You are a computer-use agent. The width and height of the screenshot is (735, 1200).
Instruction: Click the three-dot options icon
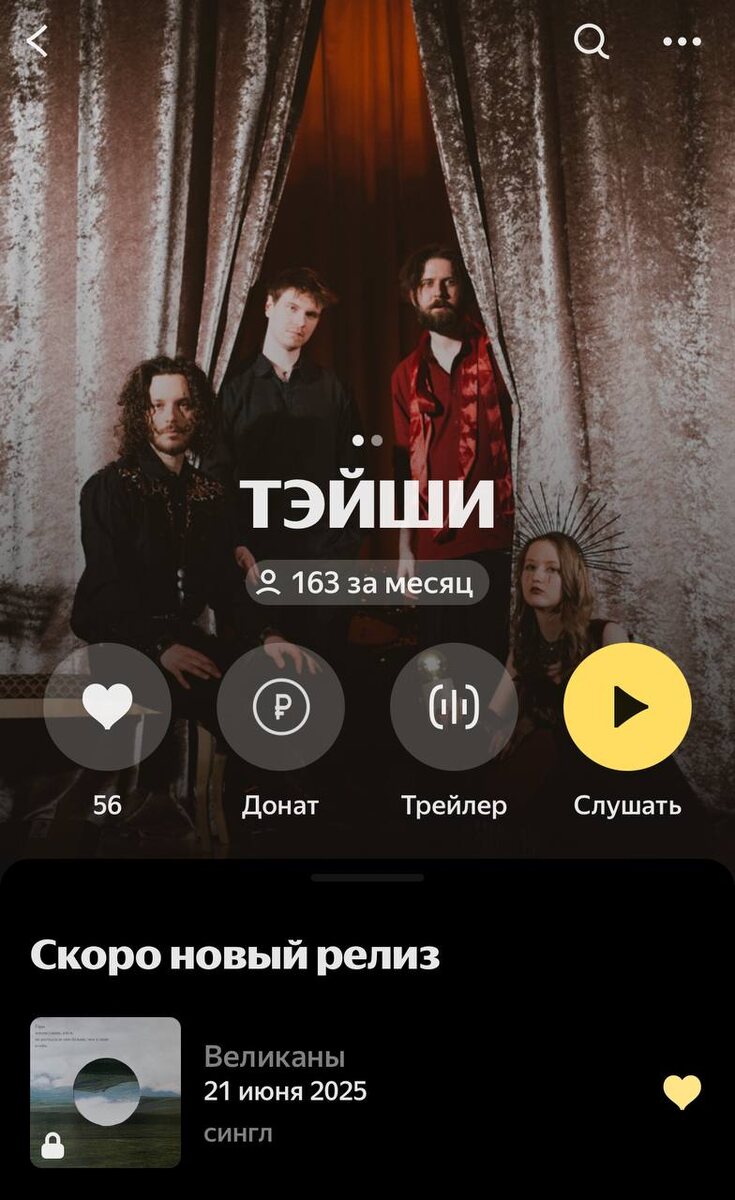[x=680, y=42]
